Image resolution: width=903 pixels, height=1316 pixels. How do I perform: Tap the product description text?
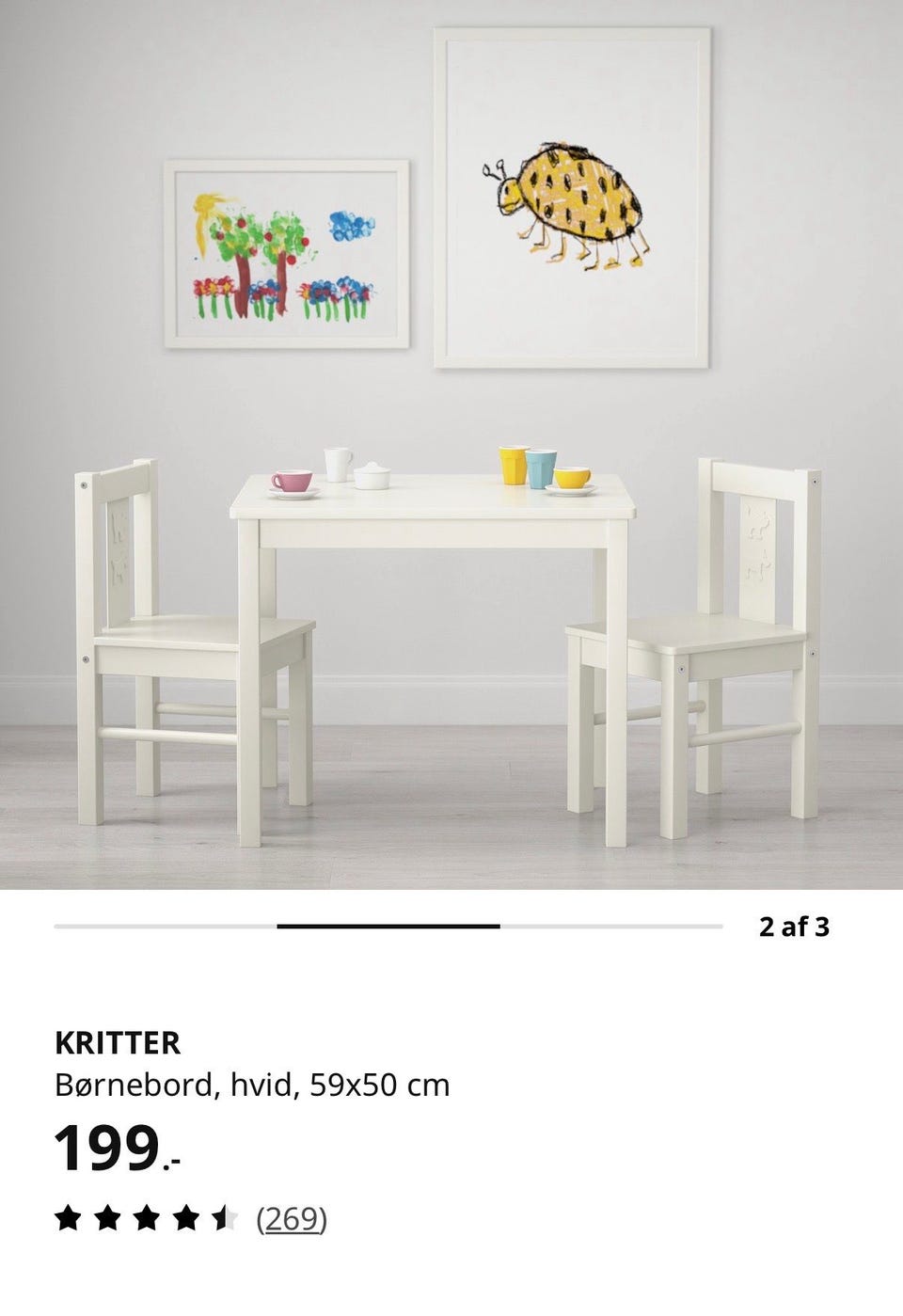click(254, 1085)
